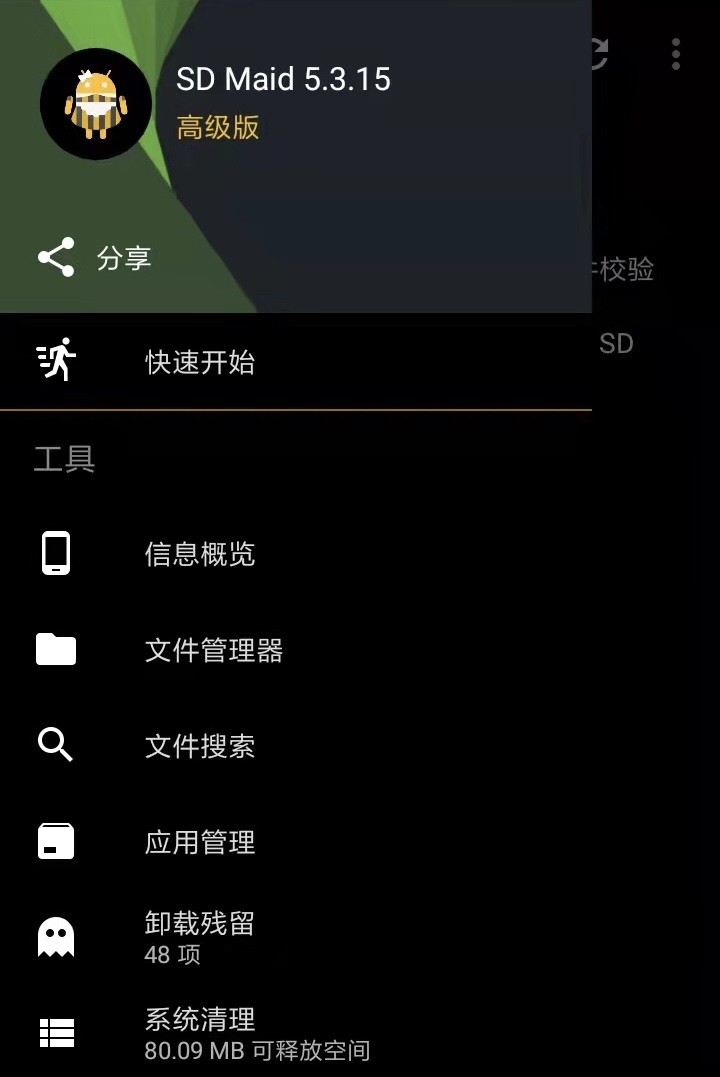Open 文件管理器 file manager

[213, 650]
